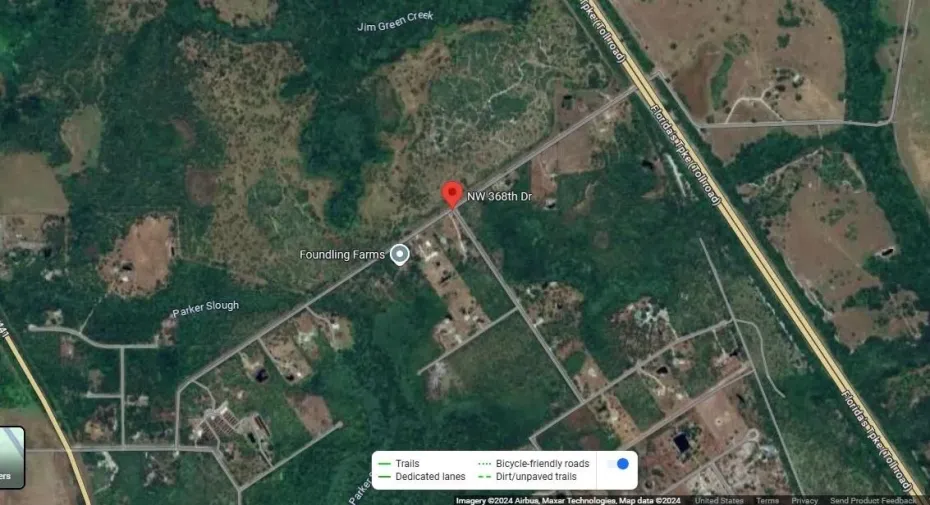Tap Send Product Feedback link
Viewport: 930px width, 505px height.
coord(872,500)
